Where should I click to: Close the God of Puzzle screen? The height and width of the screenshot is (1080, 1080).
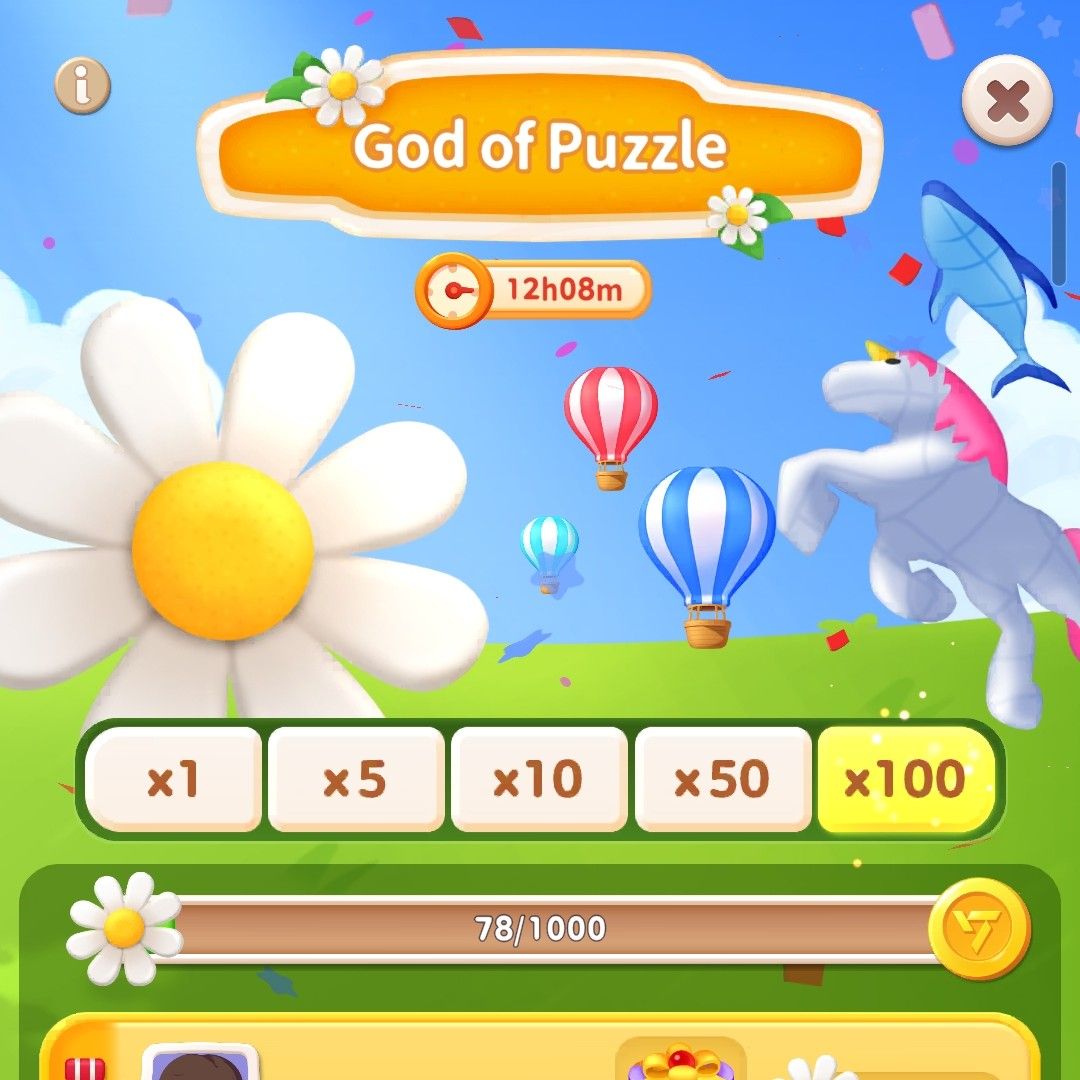click(1007, 100)
